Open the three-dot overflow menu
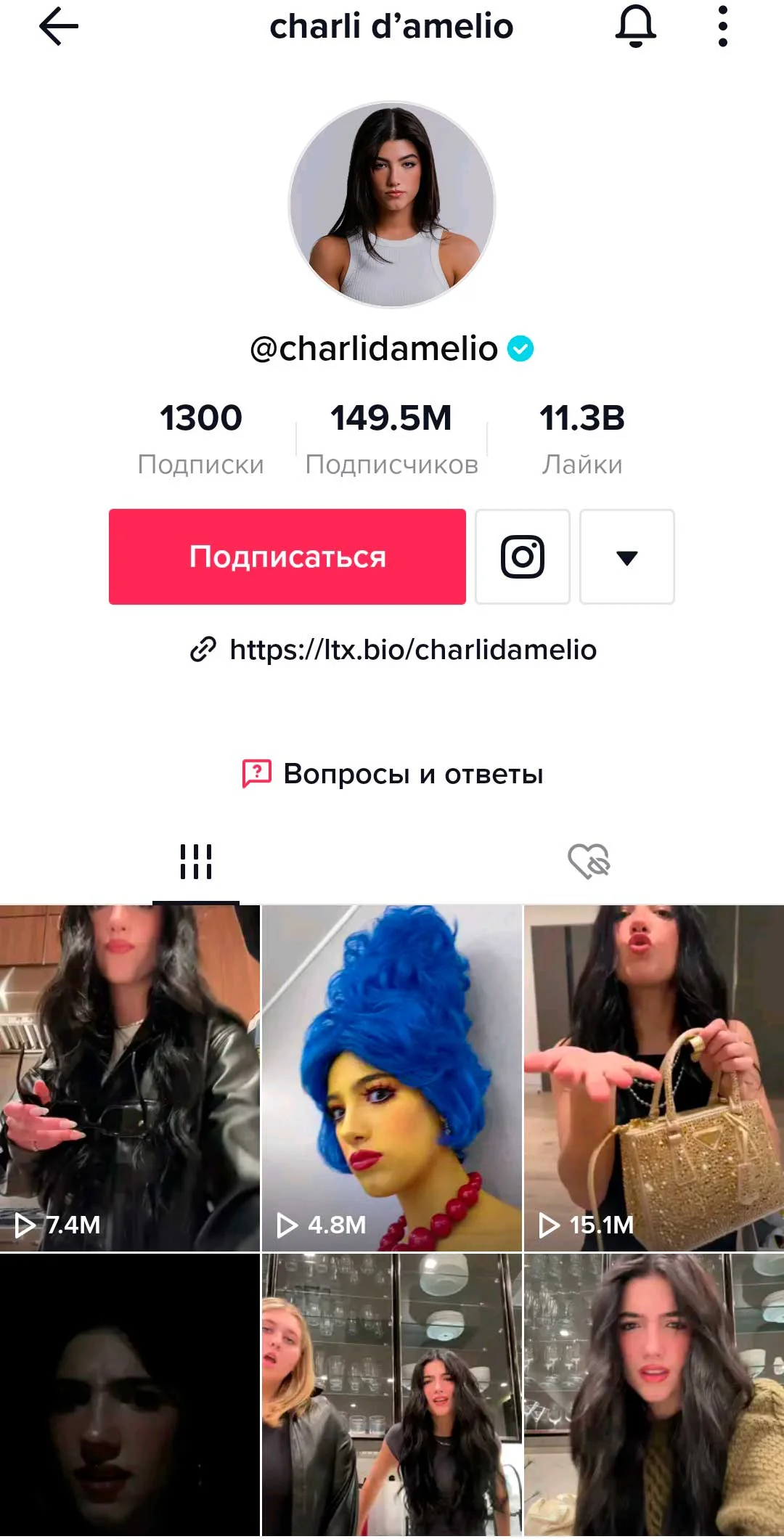This screenshot has width=784, height=1539. [722, 27]
